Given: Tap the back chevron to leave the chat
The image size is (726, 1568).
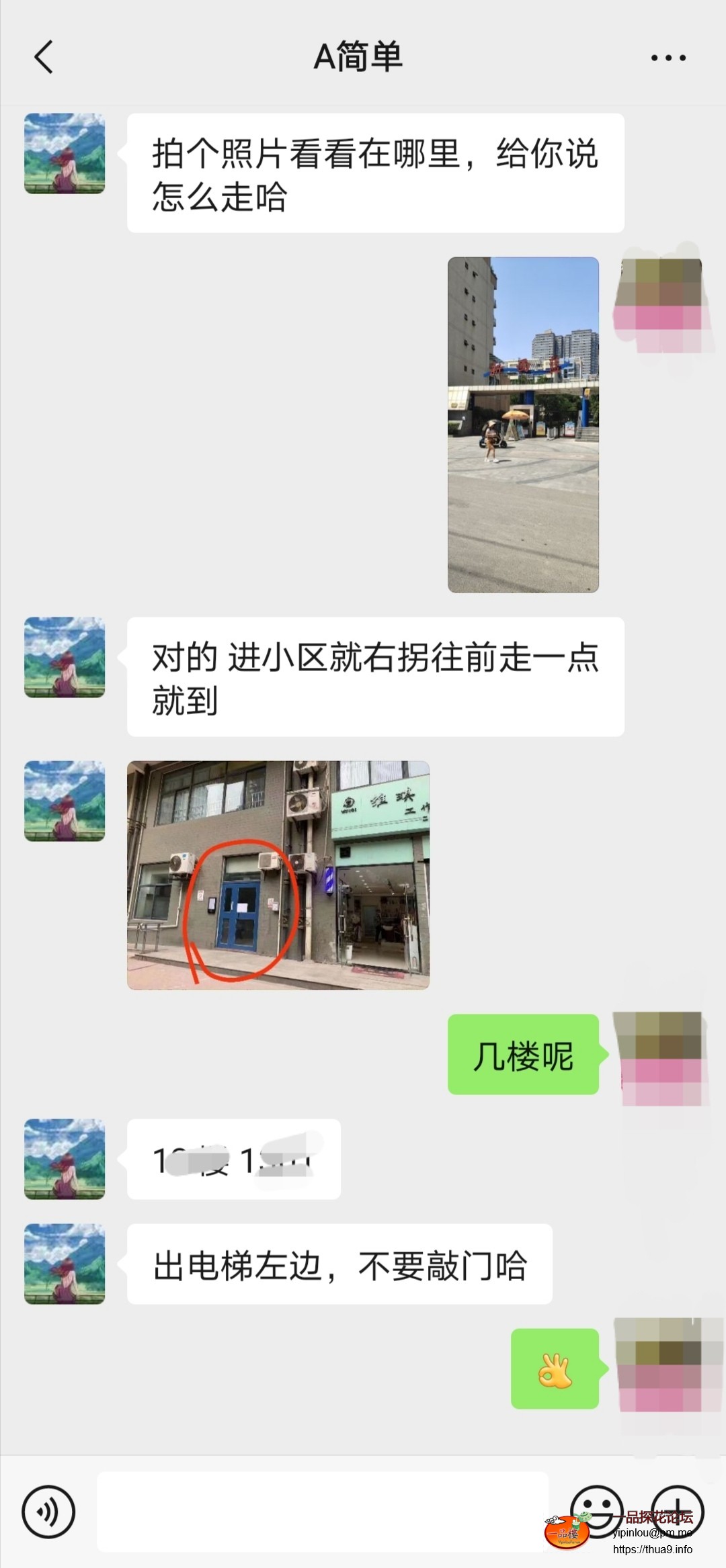Looking at the screenshot, I should (x=42, y=57).
